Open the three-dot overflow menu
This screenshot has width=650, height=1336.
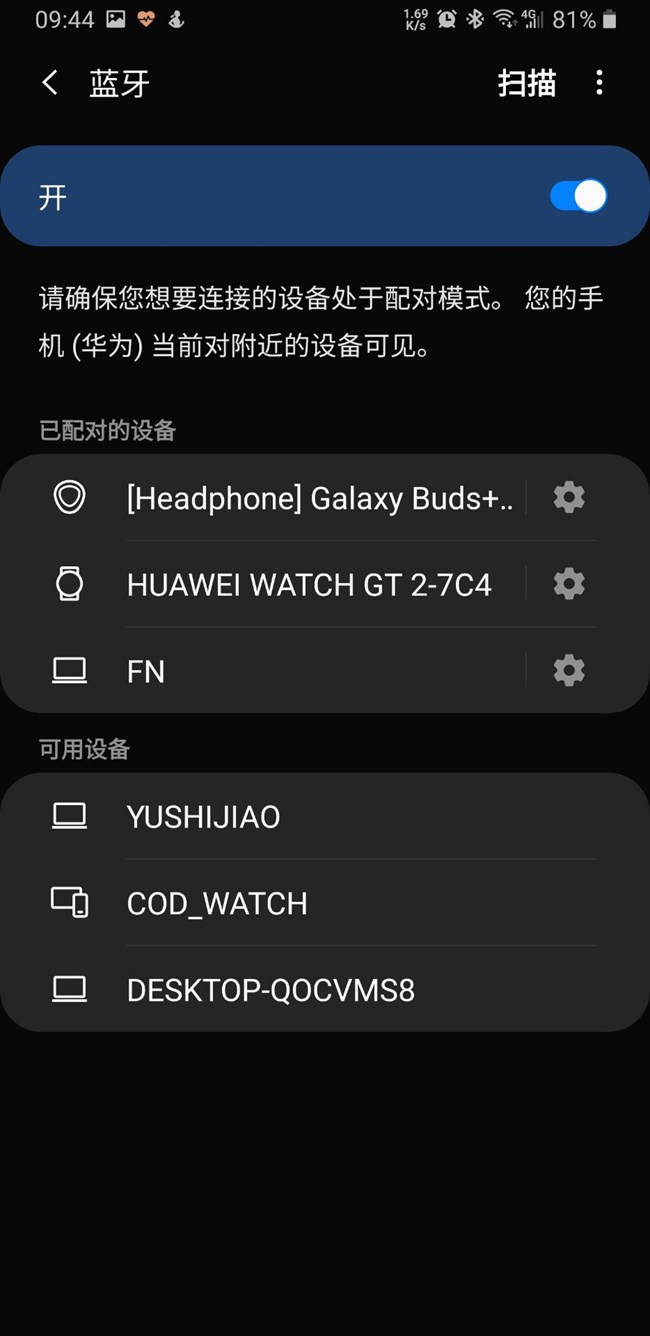click(x=599, y=83)
